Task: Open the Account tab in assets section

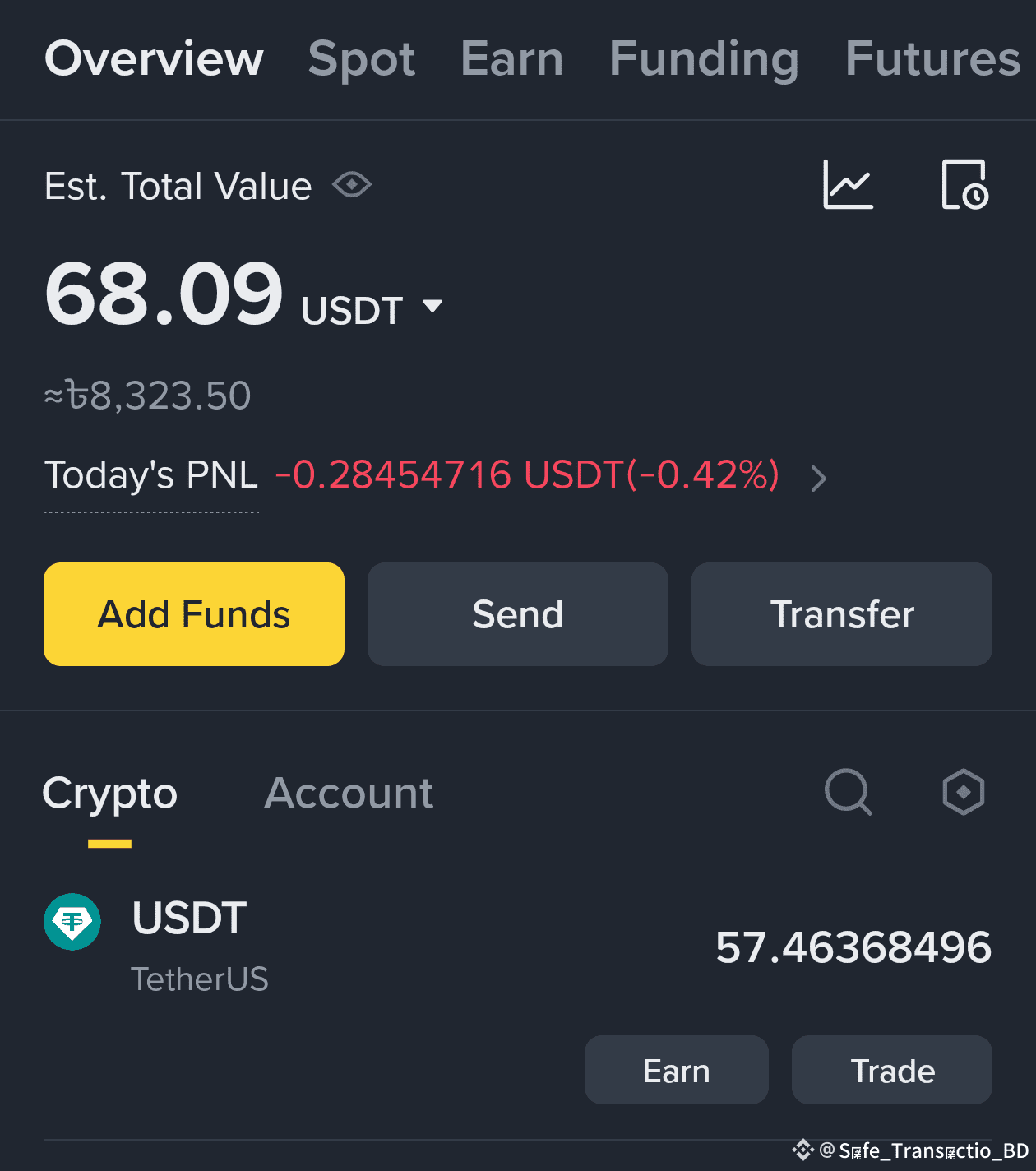Action: pos(349,792)
